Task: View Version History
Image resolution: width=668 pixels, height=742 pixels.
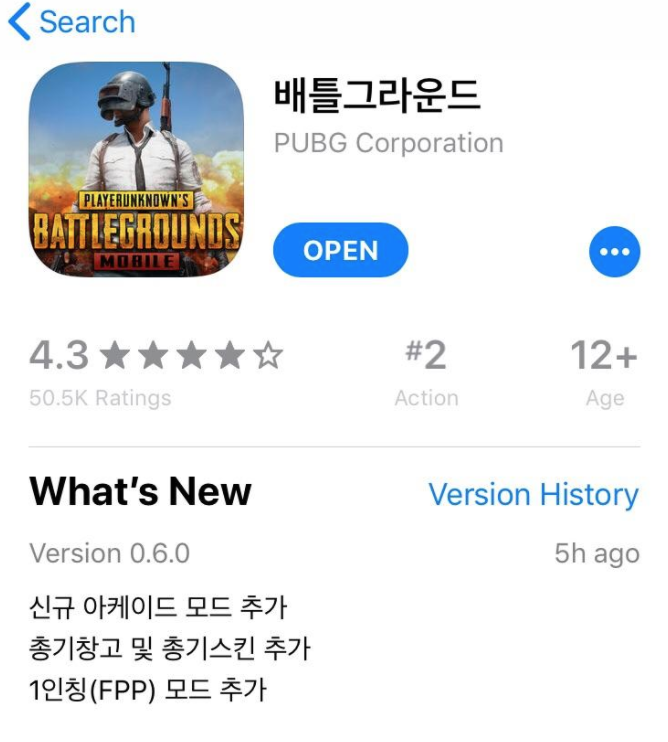Action: click(532, 494)
